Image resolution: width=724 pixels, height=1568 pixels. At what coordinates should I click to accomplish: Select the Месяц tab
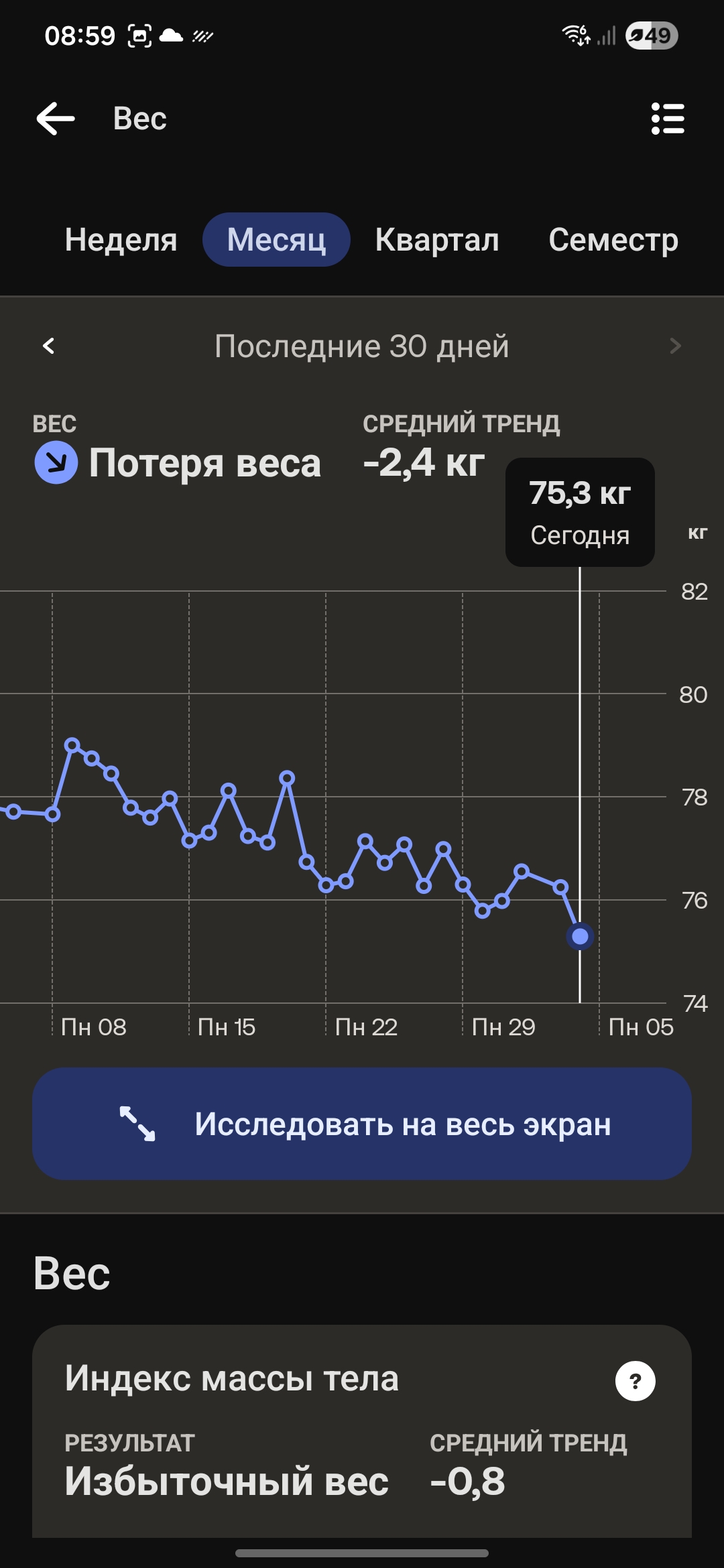pos(276,240)
